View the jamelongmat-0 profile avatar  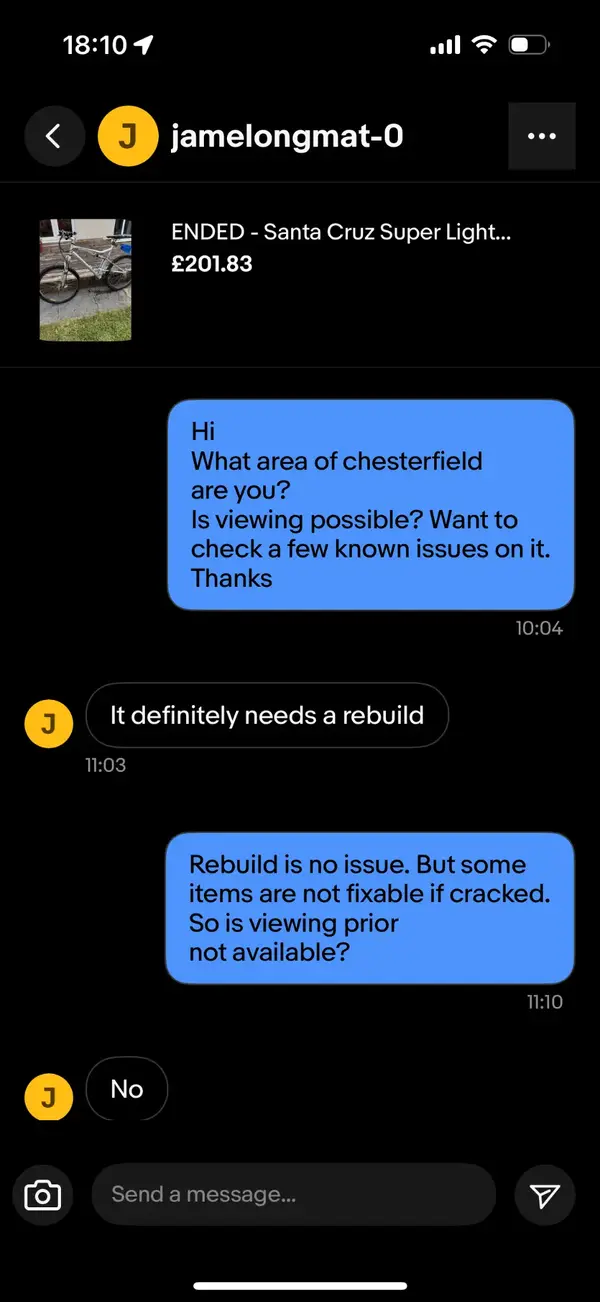point(128,136)
